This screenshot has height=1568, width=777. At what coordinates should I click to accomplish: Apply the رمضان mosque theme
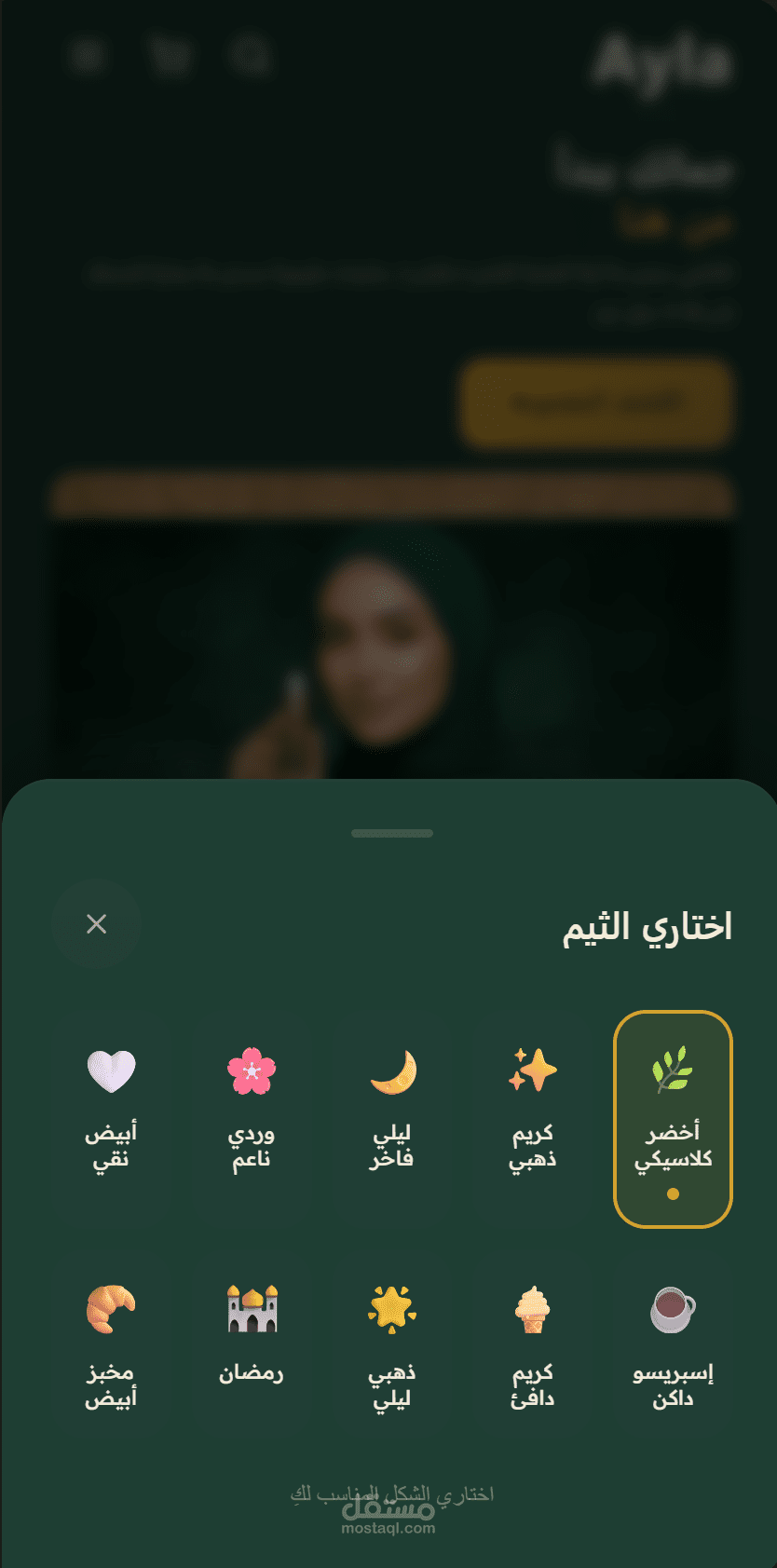251,1332
